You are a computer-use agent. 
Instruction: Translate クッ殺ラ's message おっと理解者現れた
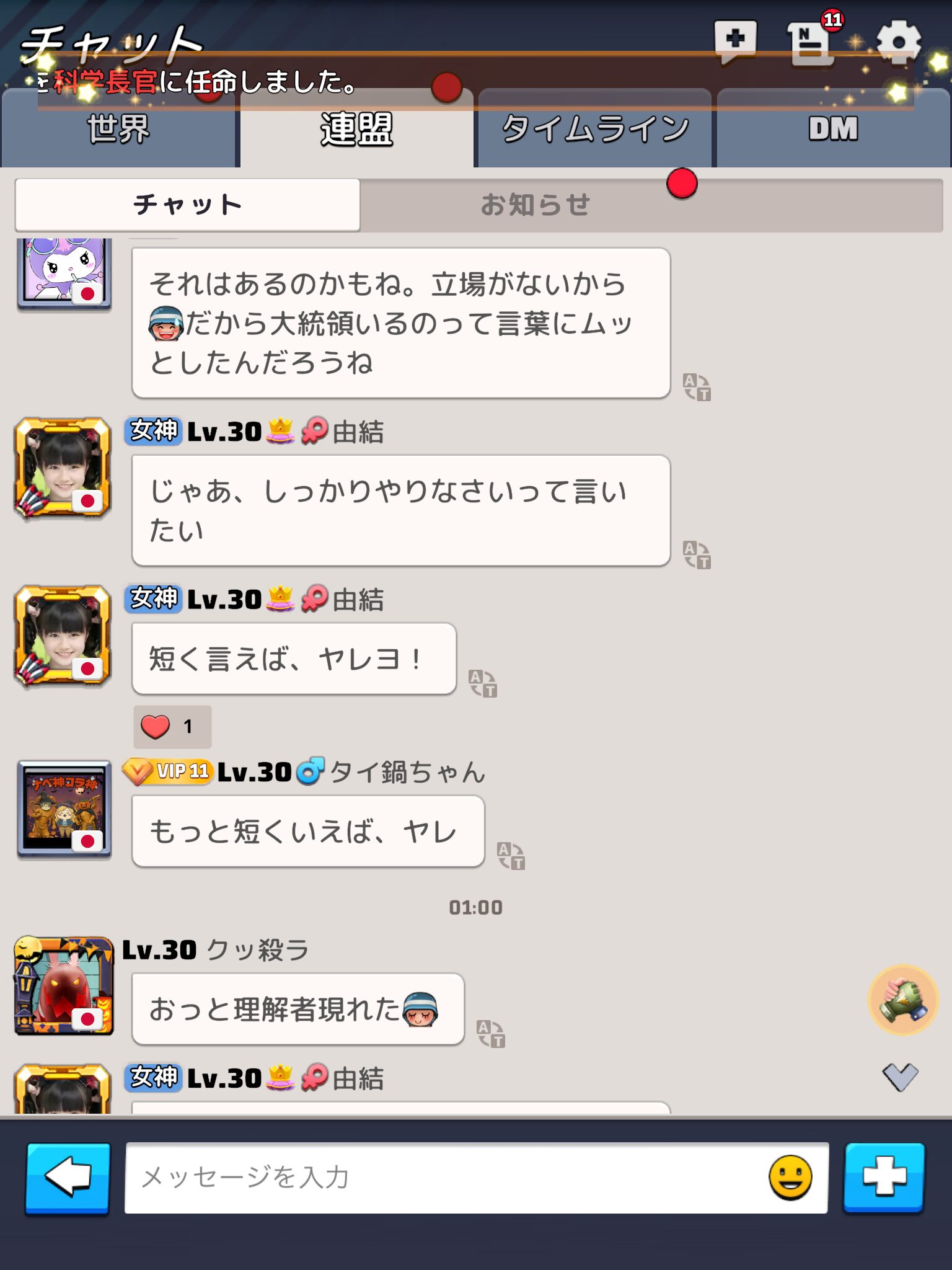pyautogui.click(x=491, y=1033)
